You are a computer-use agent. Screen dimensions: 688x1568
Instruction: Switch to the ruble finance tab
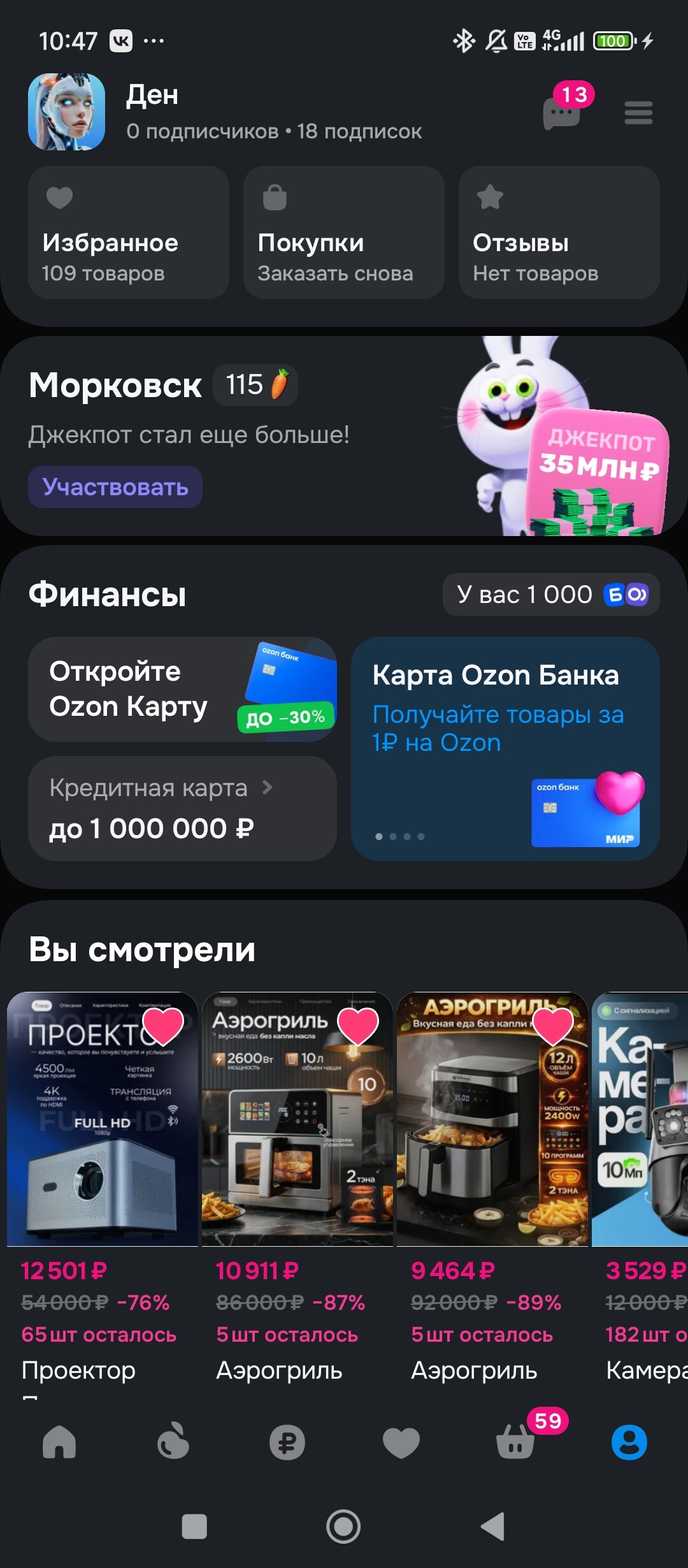[x=287, y=1442]
